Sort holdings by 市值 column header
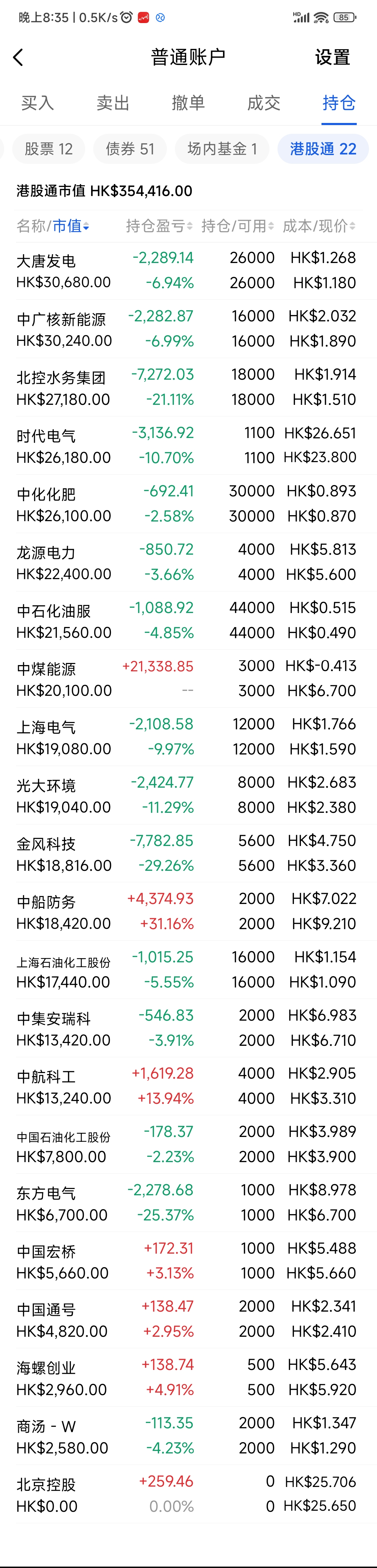This screenshot has height=1568, width=377. 71,226
